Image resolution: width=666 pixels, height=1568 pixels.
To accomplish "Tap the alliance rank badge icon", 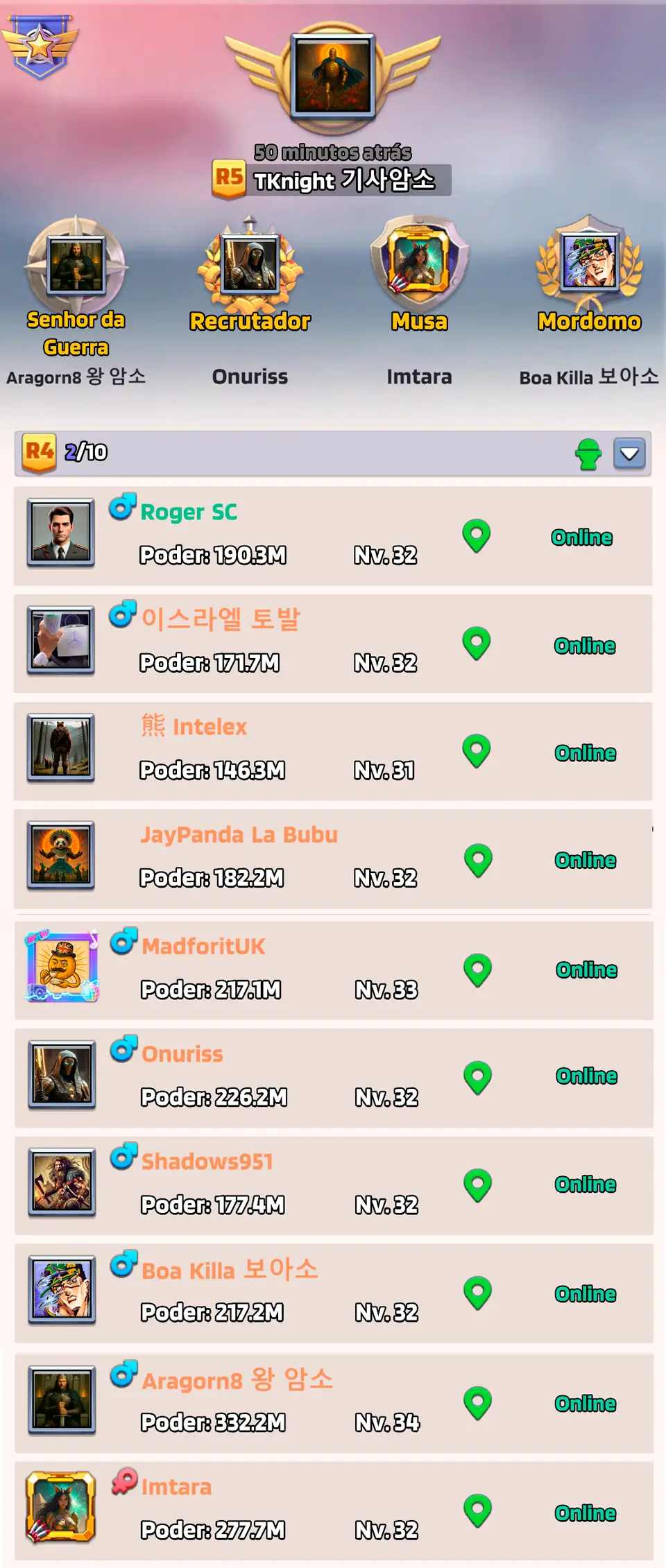I will point(40,45).
